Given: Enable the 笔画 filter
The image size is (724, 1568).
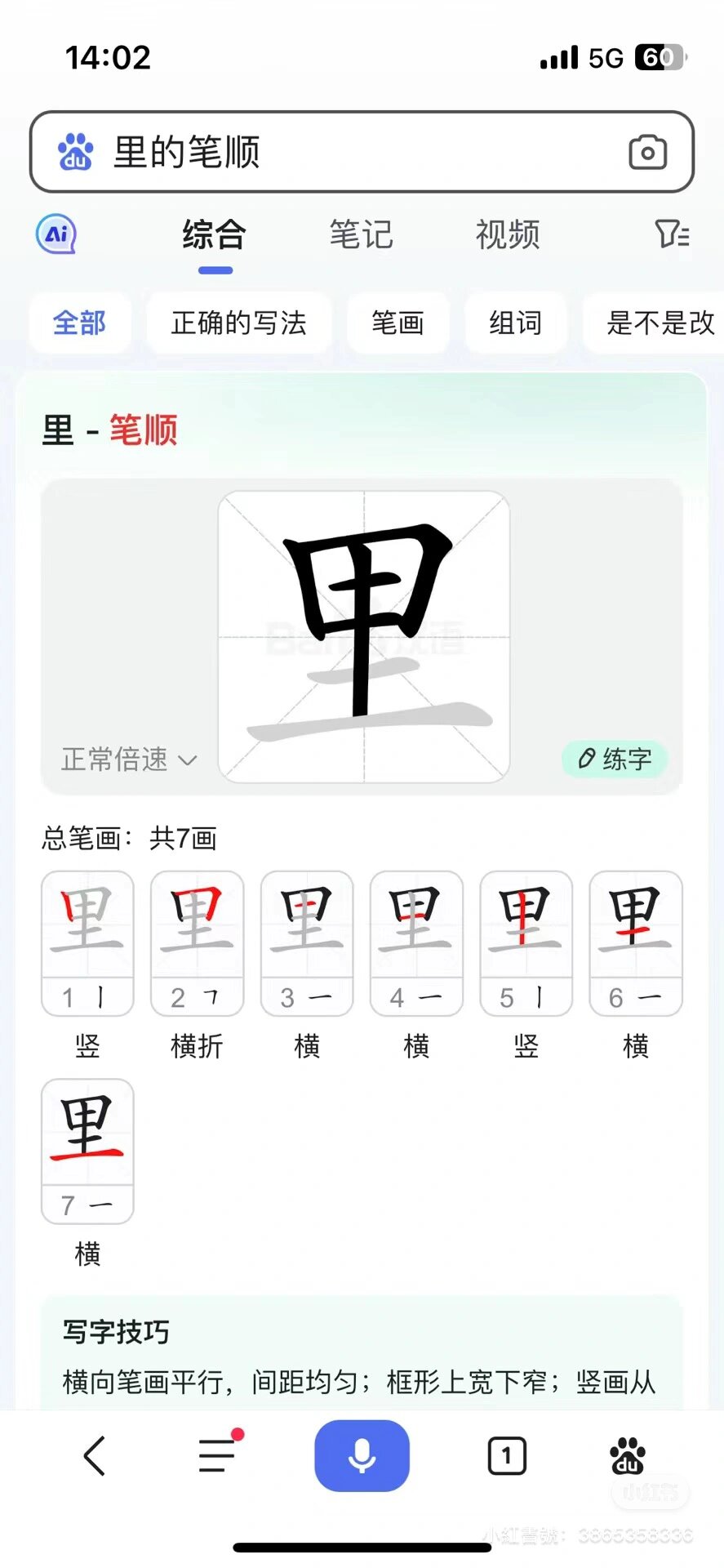Looking at the screenshot, I should click(x=398, y=323).
